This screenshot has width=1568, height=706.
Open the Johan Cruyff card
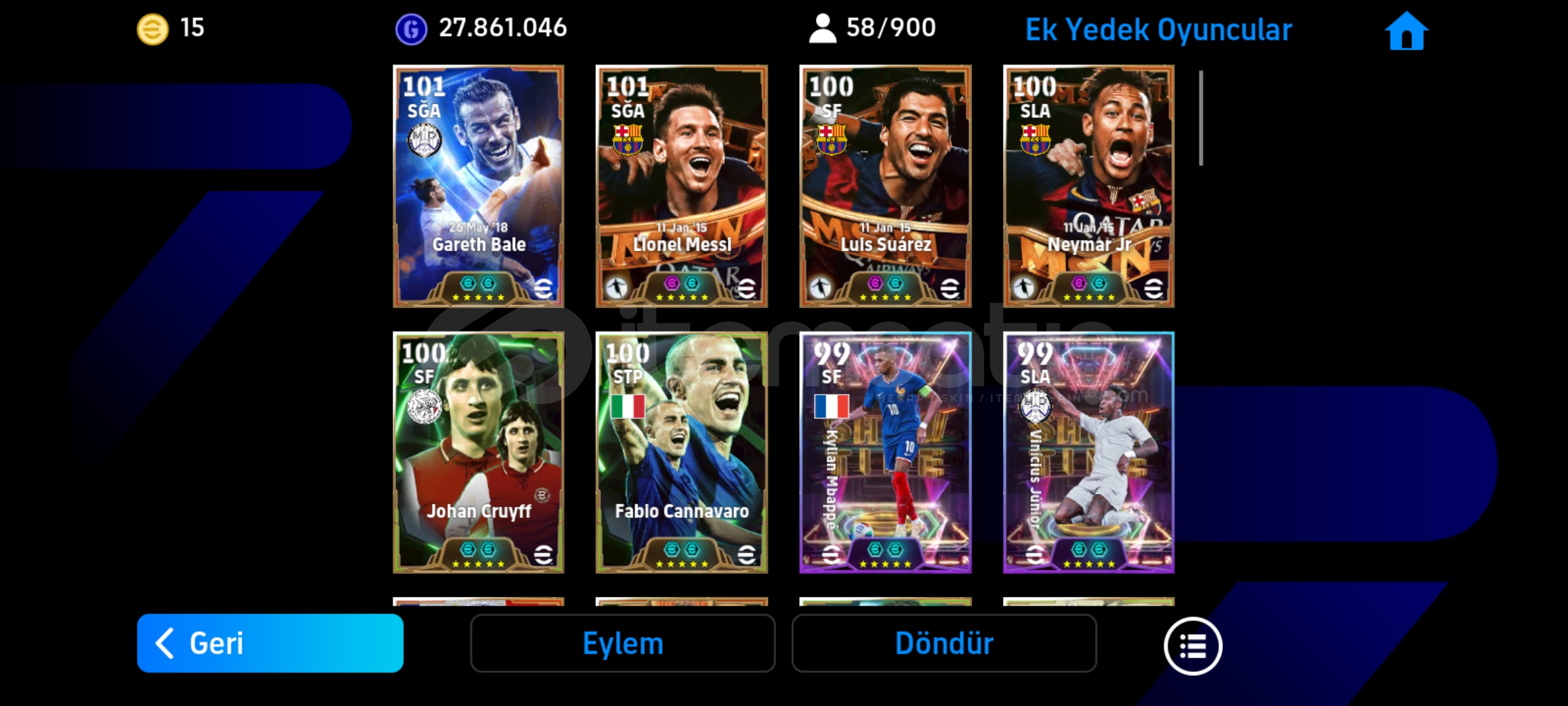(x=478, y=452)
